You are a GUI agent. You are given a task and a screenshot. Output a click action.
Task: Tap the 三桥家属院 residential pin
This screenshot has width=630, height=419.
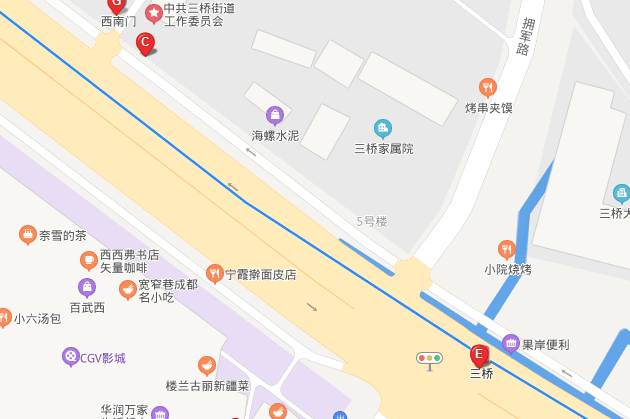[x=382, y=128]
